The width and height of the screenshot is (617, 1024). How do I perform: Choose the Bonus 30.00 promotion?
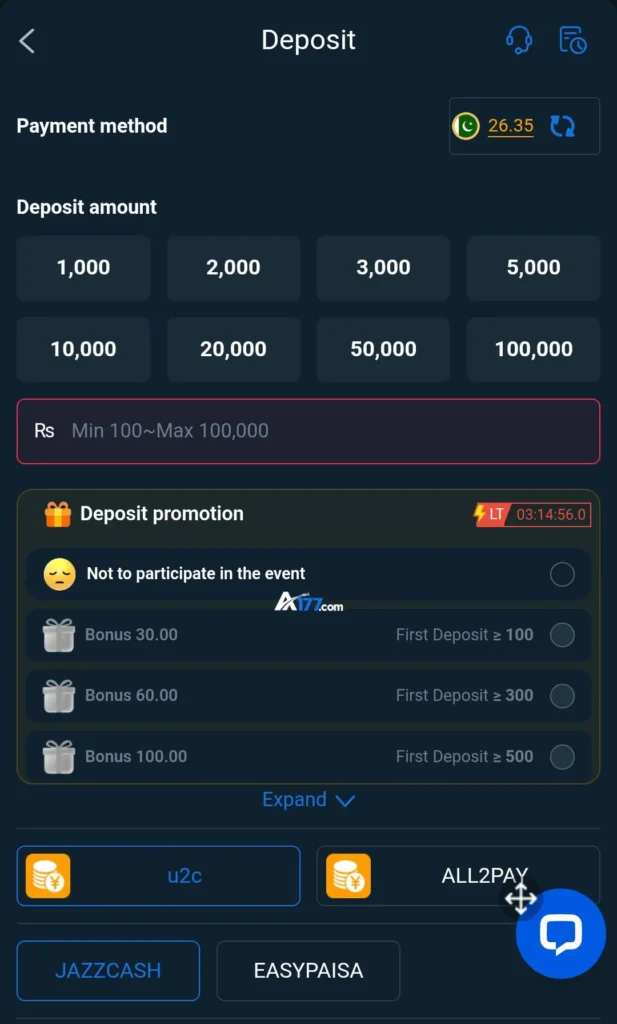click(308, 635)
